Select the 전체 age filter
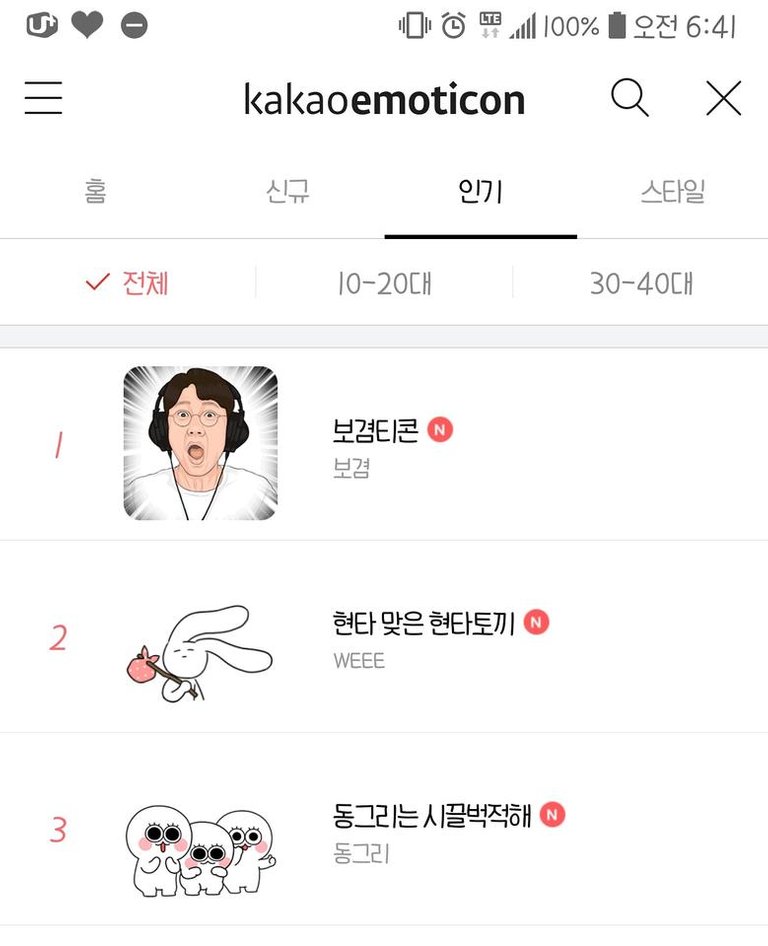This screenshot has width=768, height=946. click(128, 284)
